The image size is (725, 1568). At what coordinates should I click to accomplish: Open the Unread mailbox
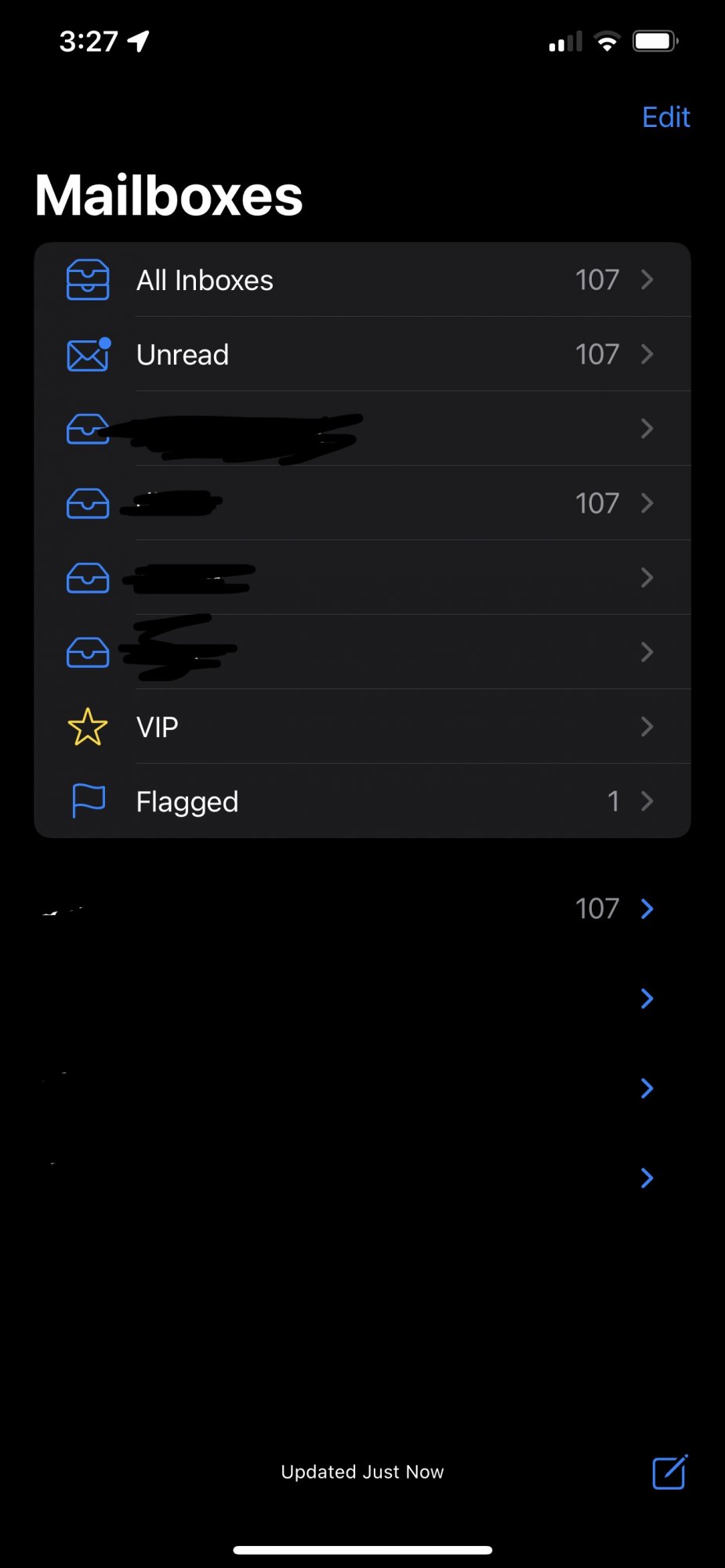(x=362, y=354)
